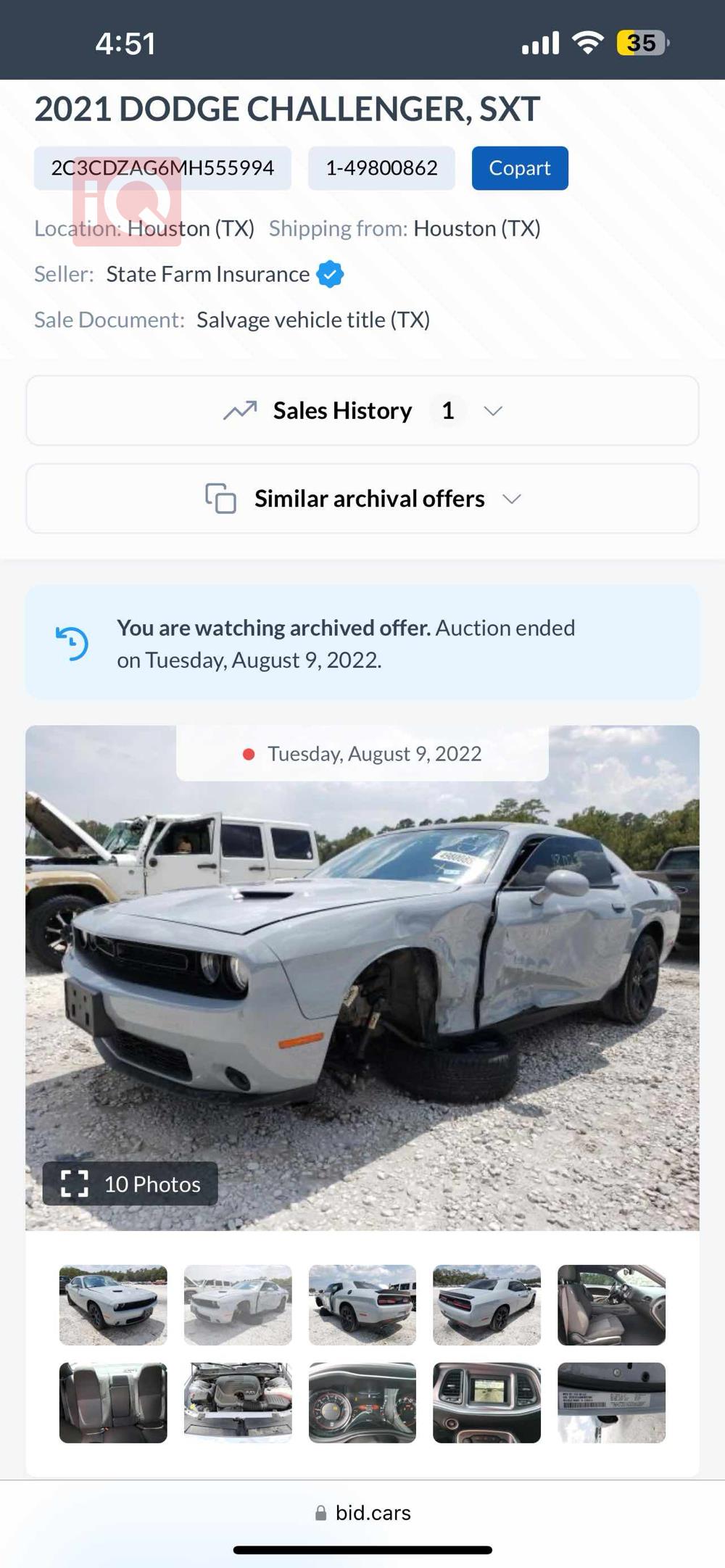Open the Copart auction button
Viewport: 725px width, 1568px height.
(520, 168)
